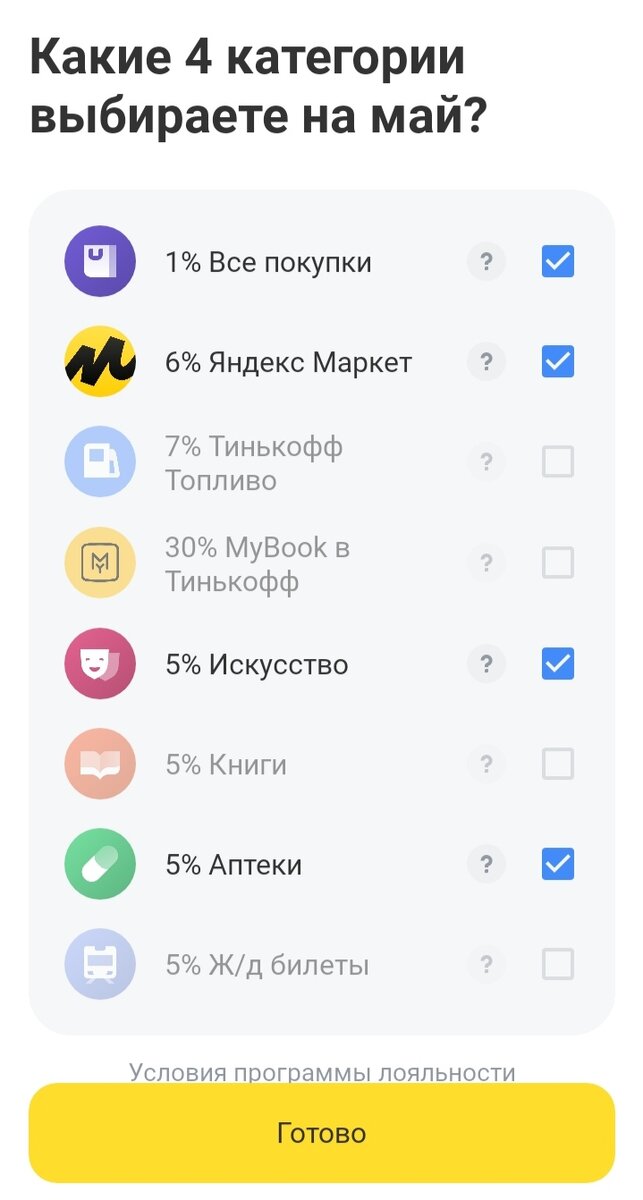Mark the 5% Ж/д билеты checkbox
Viewport: 643px width, 1200px height.
(557, 965)
